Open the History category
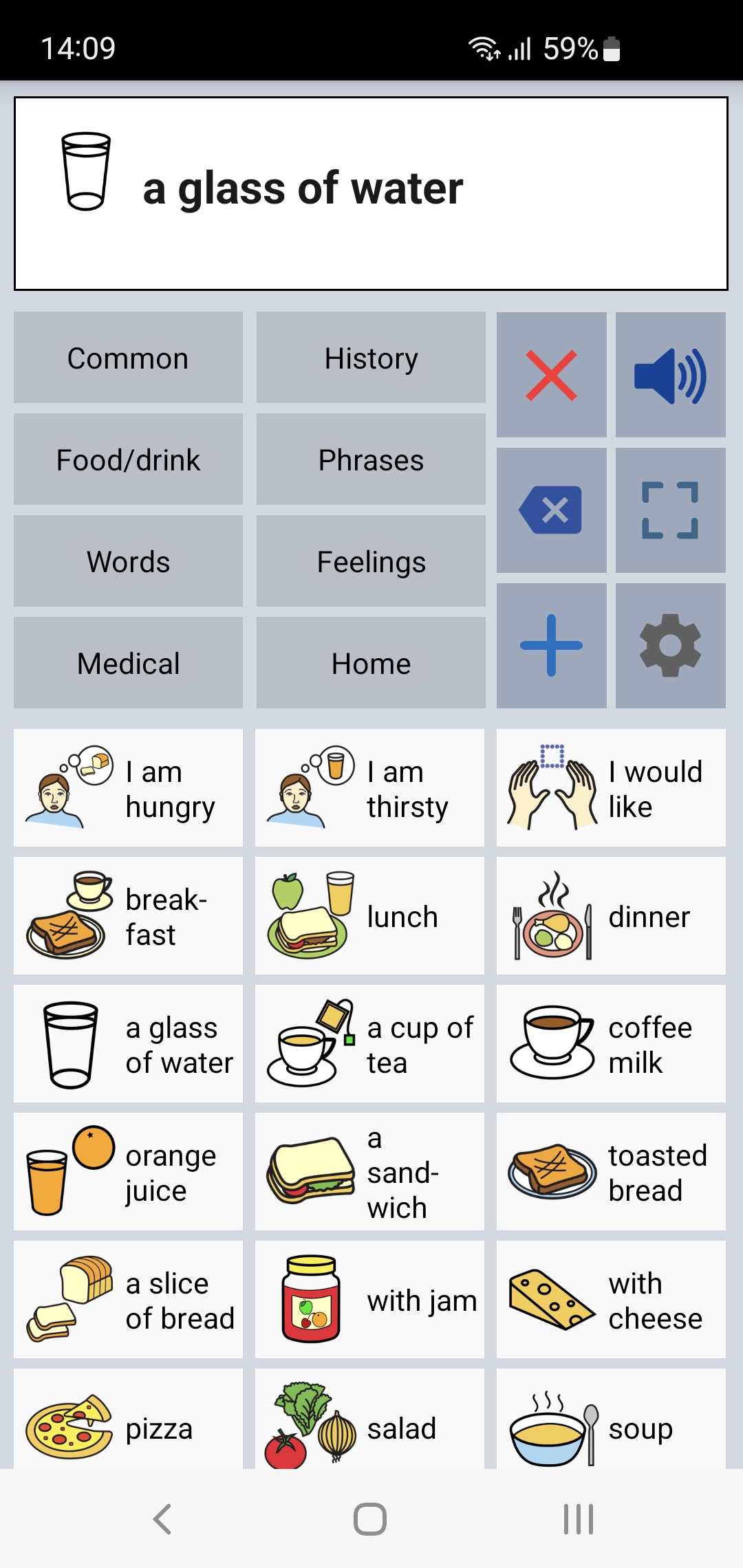 click(x=371, y=358)
